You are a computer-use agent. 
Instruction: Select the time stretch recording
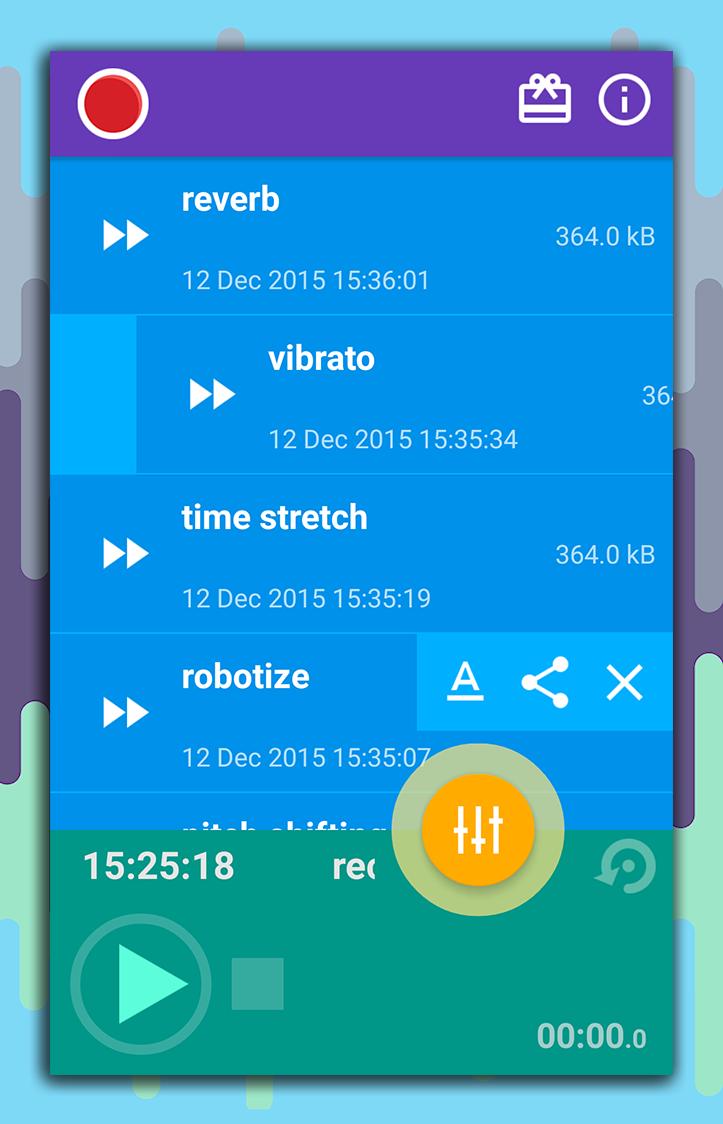[361, 554]
